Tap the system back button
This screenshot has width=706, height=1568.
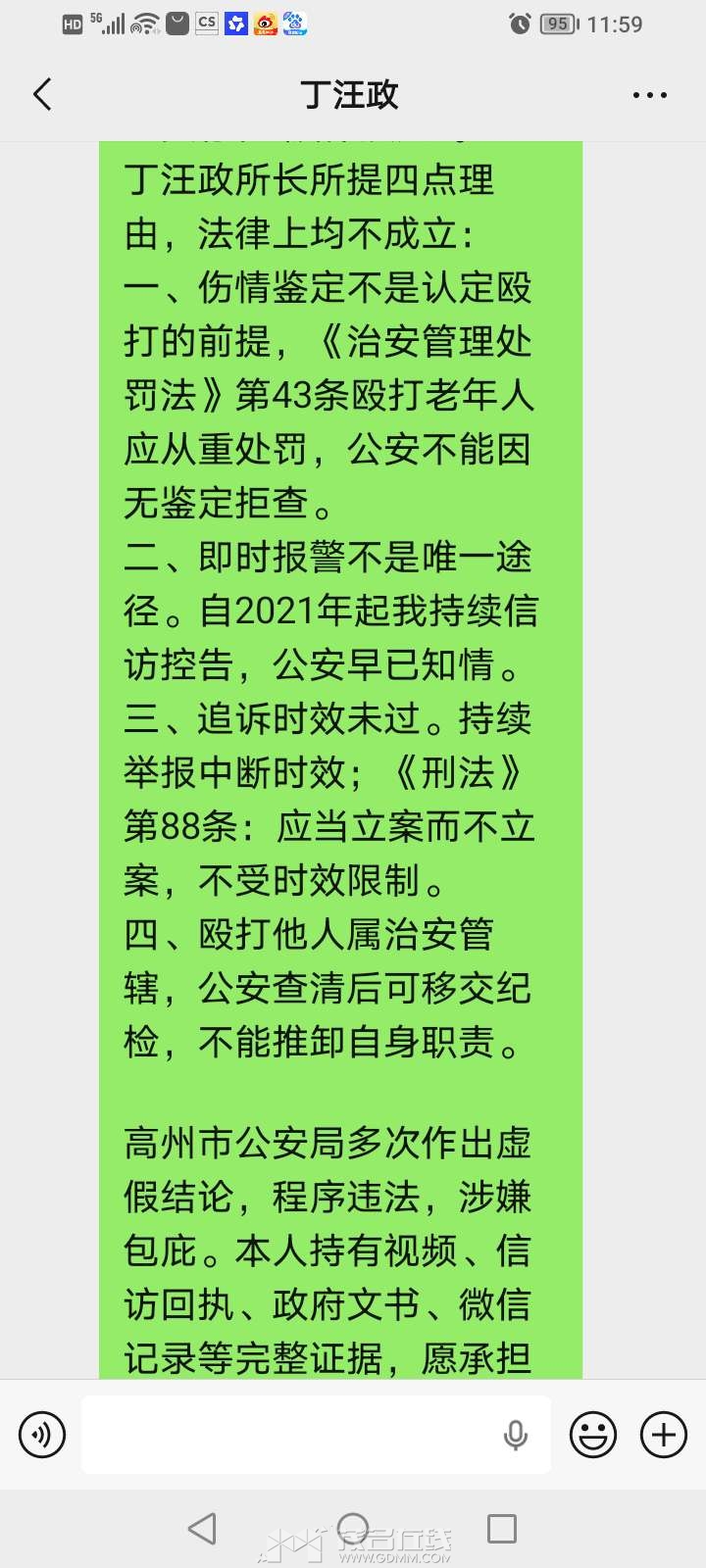point(202,1528)
